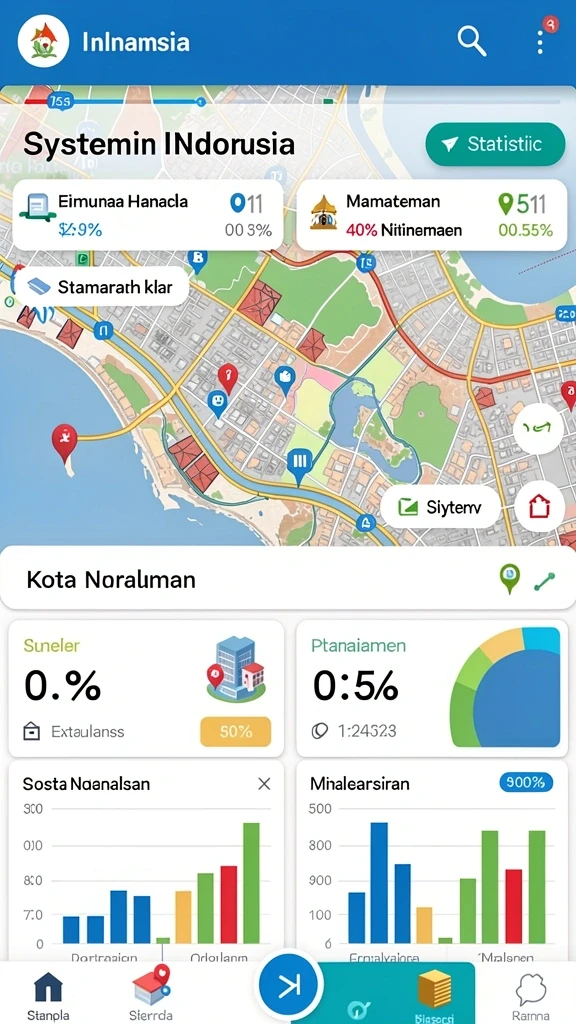The width and height of the screenshot is (576, 1024).
Task: Open the Mamateman card
Action: [431, 215]
